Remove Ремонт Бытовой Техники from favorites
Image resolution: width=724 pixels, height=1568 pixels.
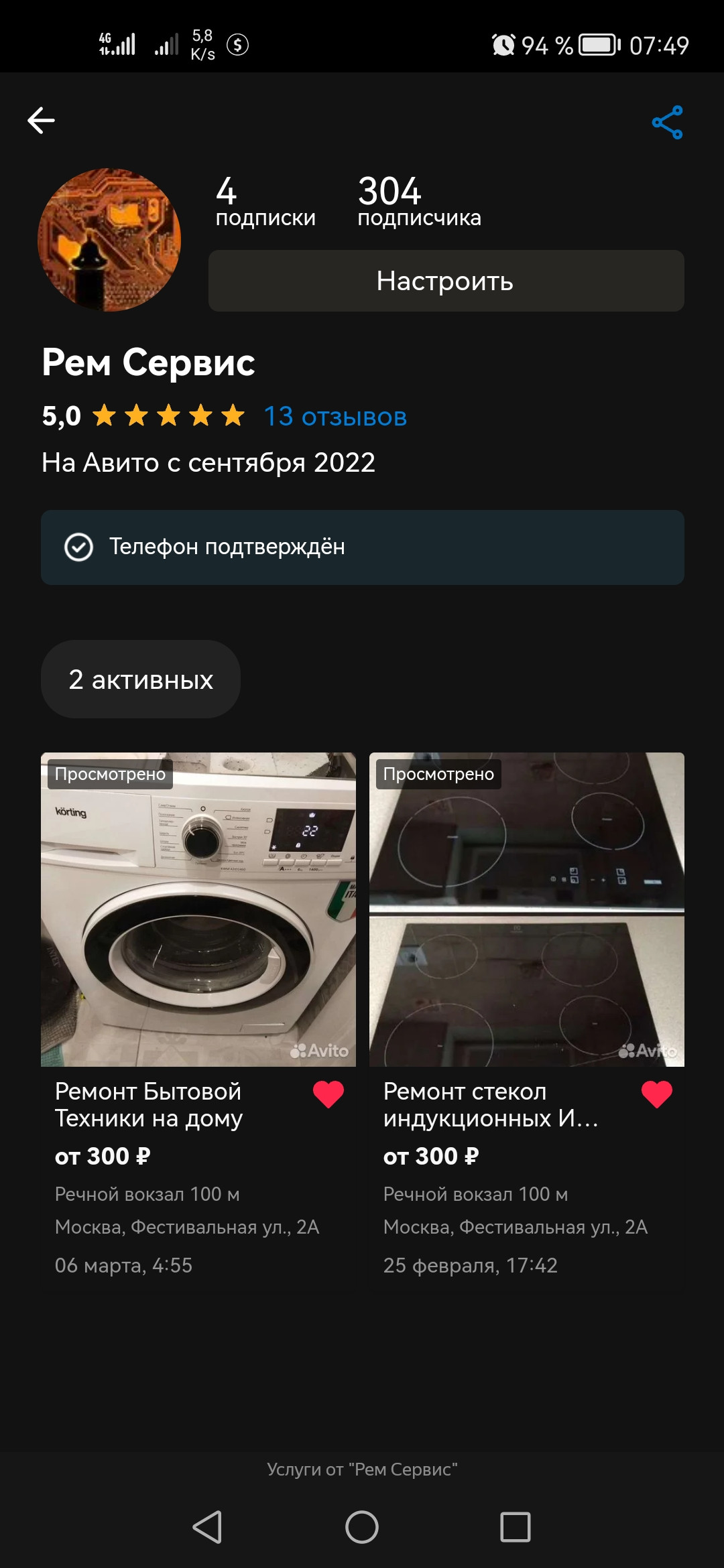click(328, 1094)
